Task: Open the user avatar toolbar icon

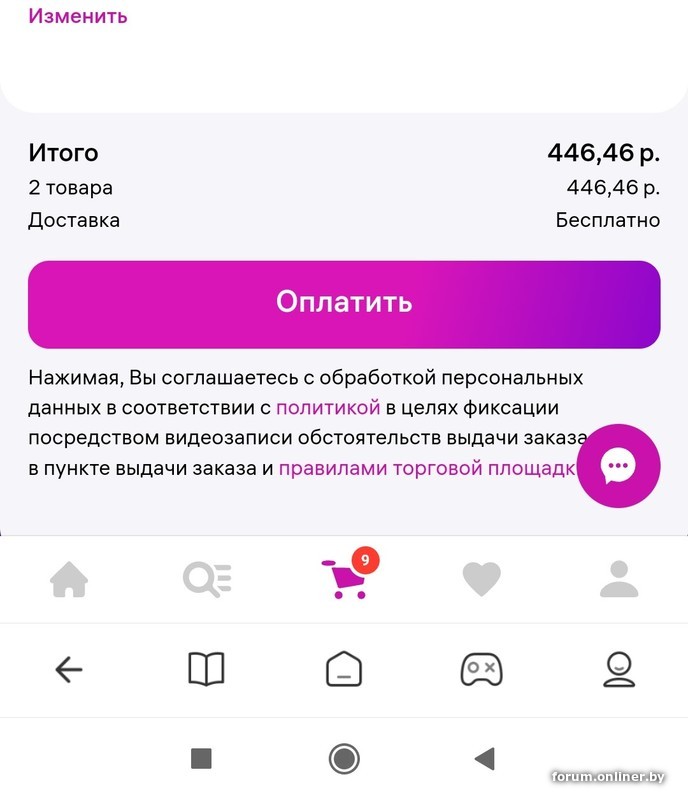Action: pyautogui.click(x=619, y=670)
